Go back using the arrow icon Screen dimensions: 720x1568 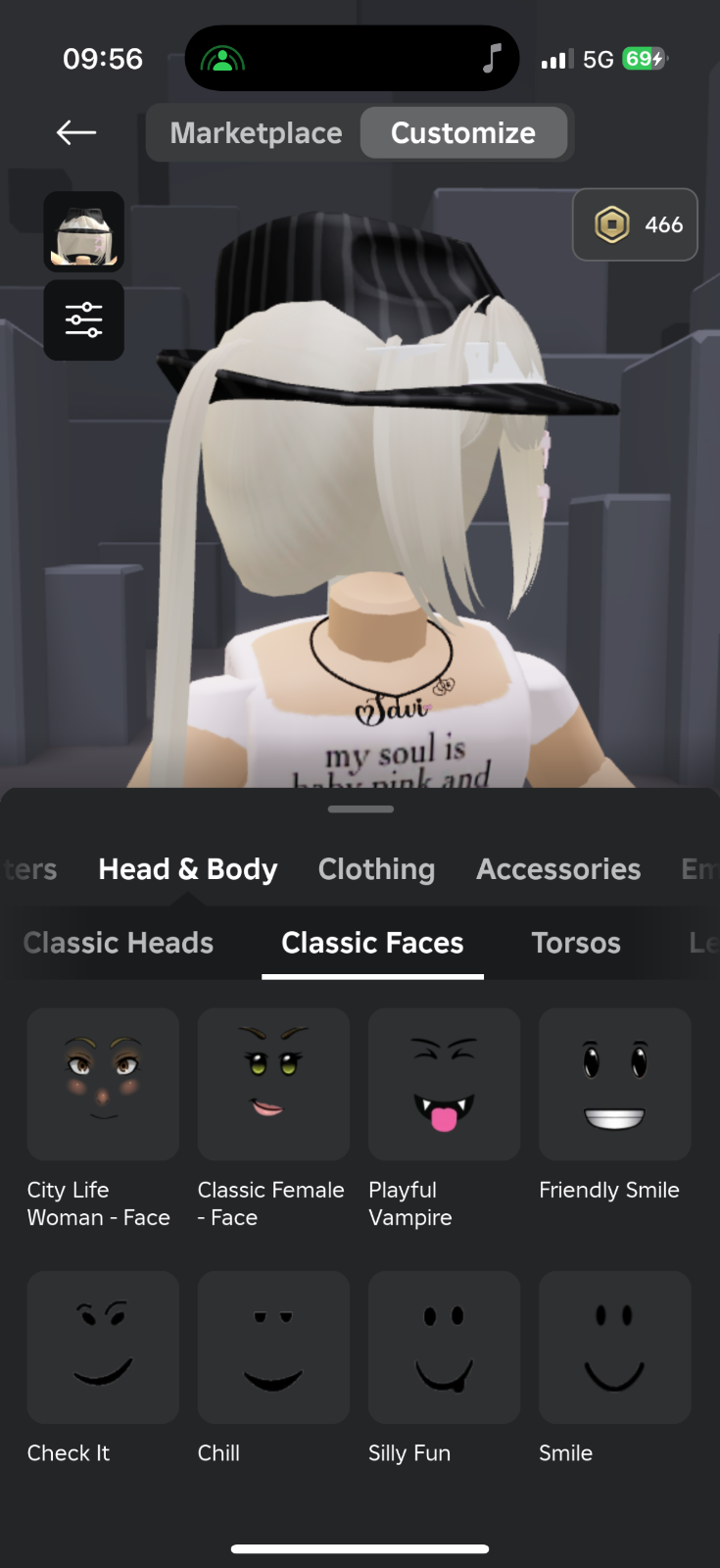pyautogui.click(x=76, y=132)
